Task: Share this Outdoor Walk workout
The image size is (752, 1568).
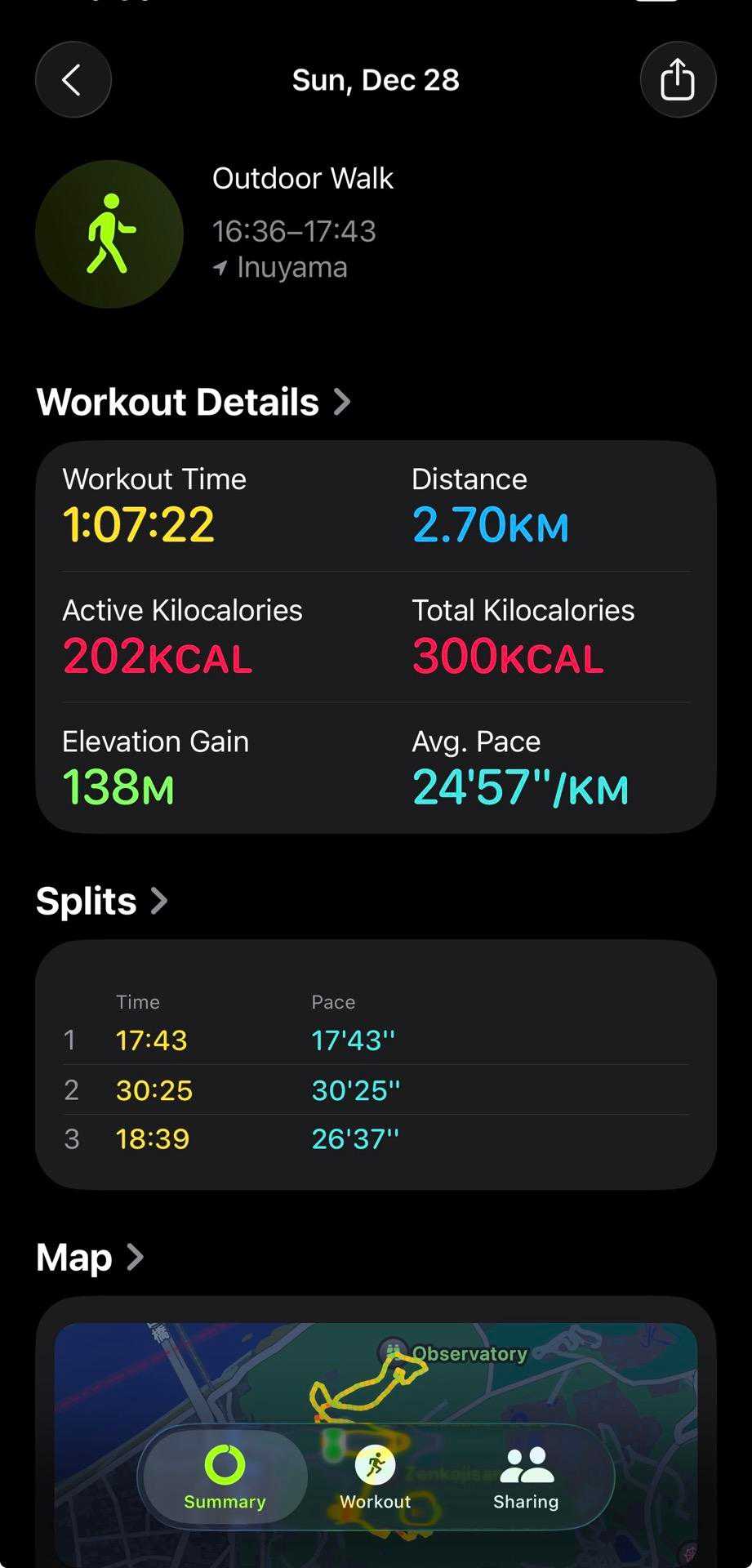Action: tap(677, 80)
